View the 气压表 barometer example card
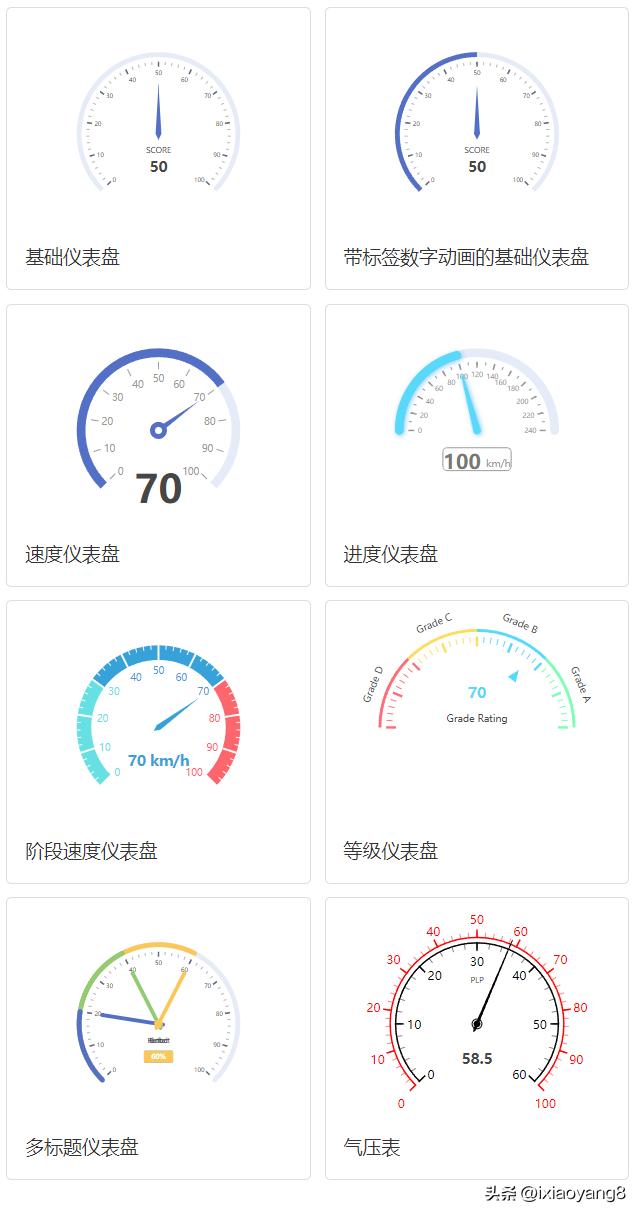Viewport: 640px width, 1216px height. coord(477,1039)
